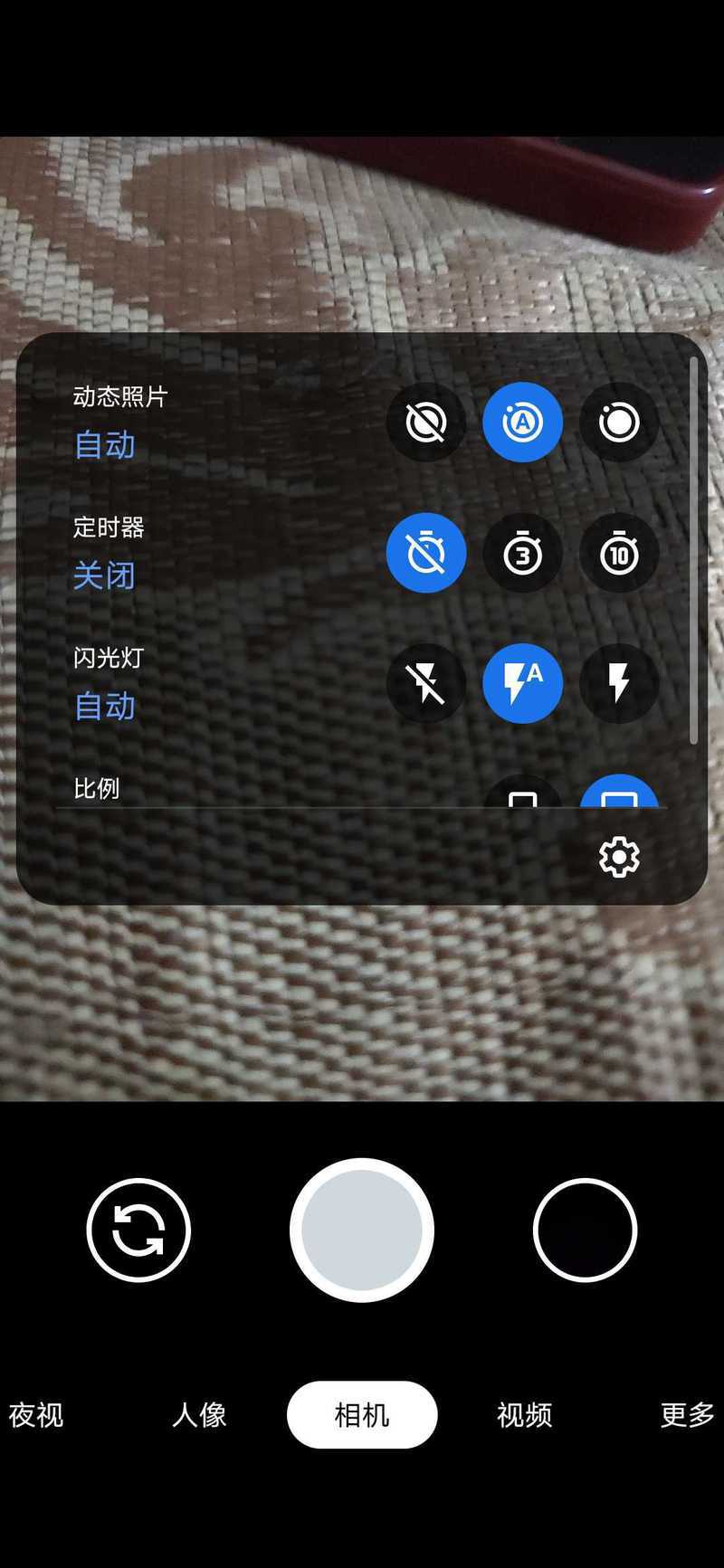Switch to 人像 mode

tap(199, 1414)
